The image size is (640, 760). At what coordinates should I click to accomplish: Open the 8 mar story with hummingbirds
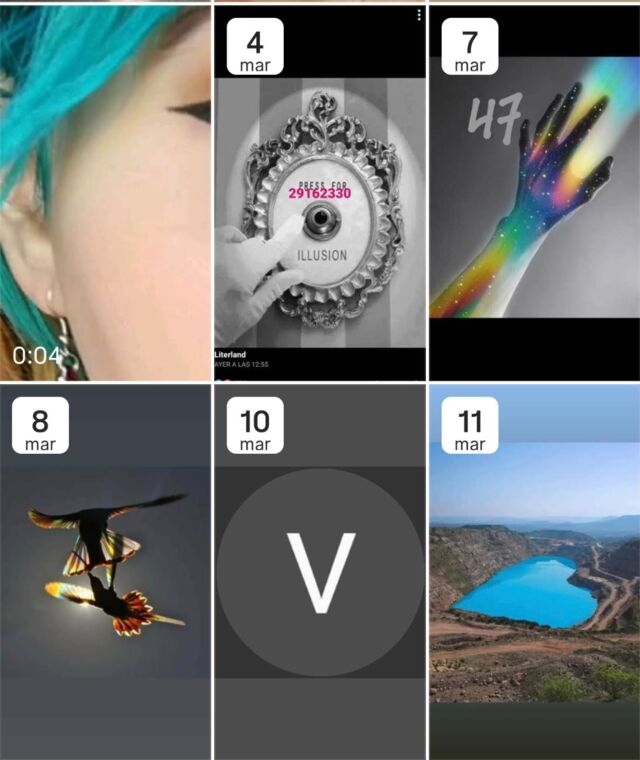(105, 570)
